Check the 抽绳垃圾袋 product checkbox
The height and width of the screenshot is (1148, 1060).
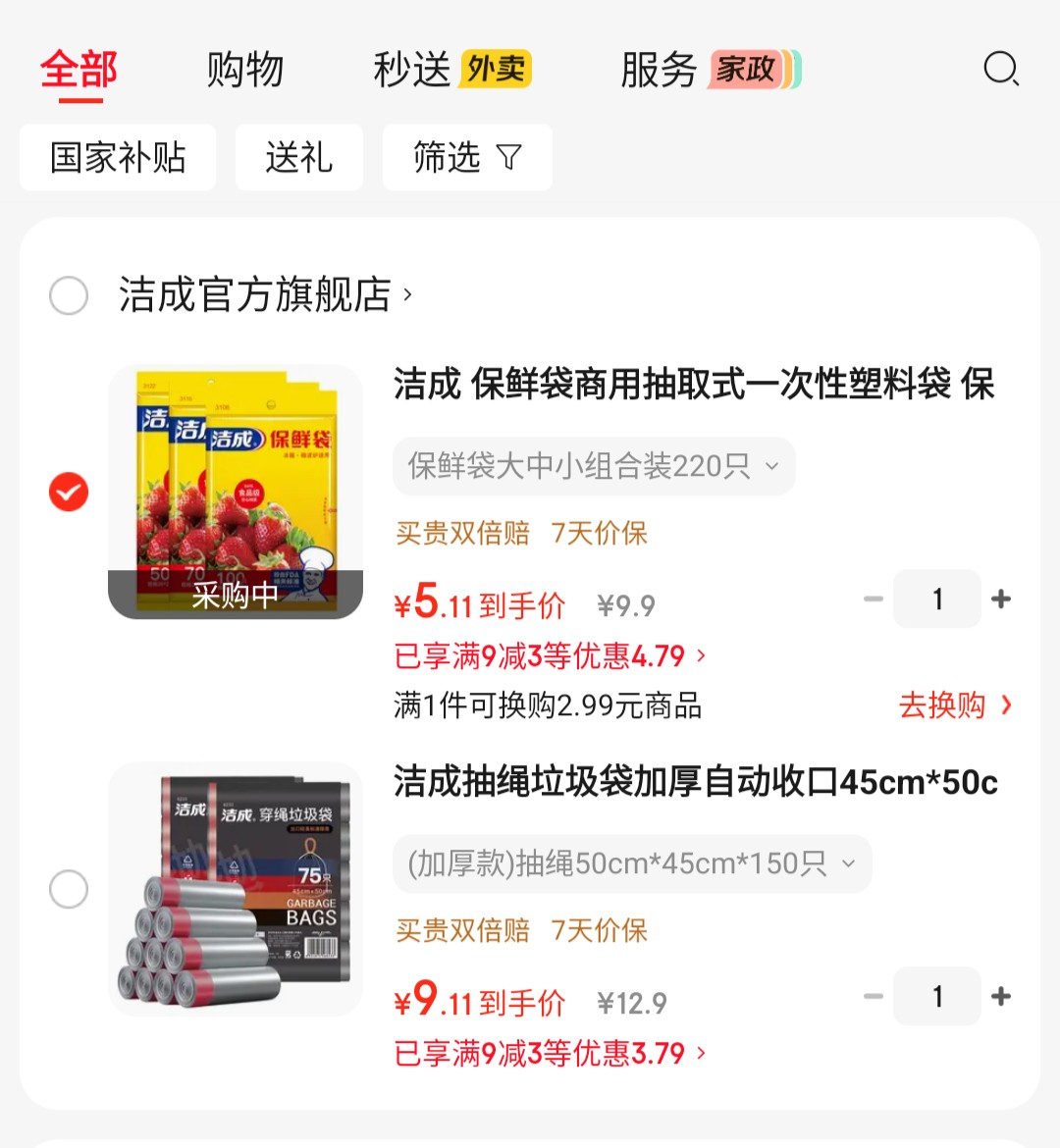coord(69,889)
